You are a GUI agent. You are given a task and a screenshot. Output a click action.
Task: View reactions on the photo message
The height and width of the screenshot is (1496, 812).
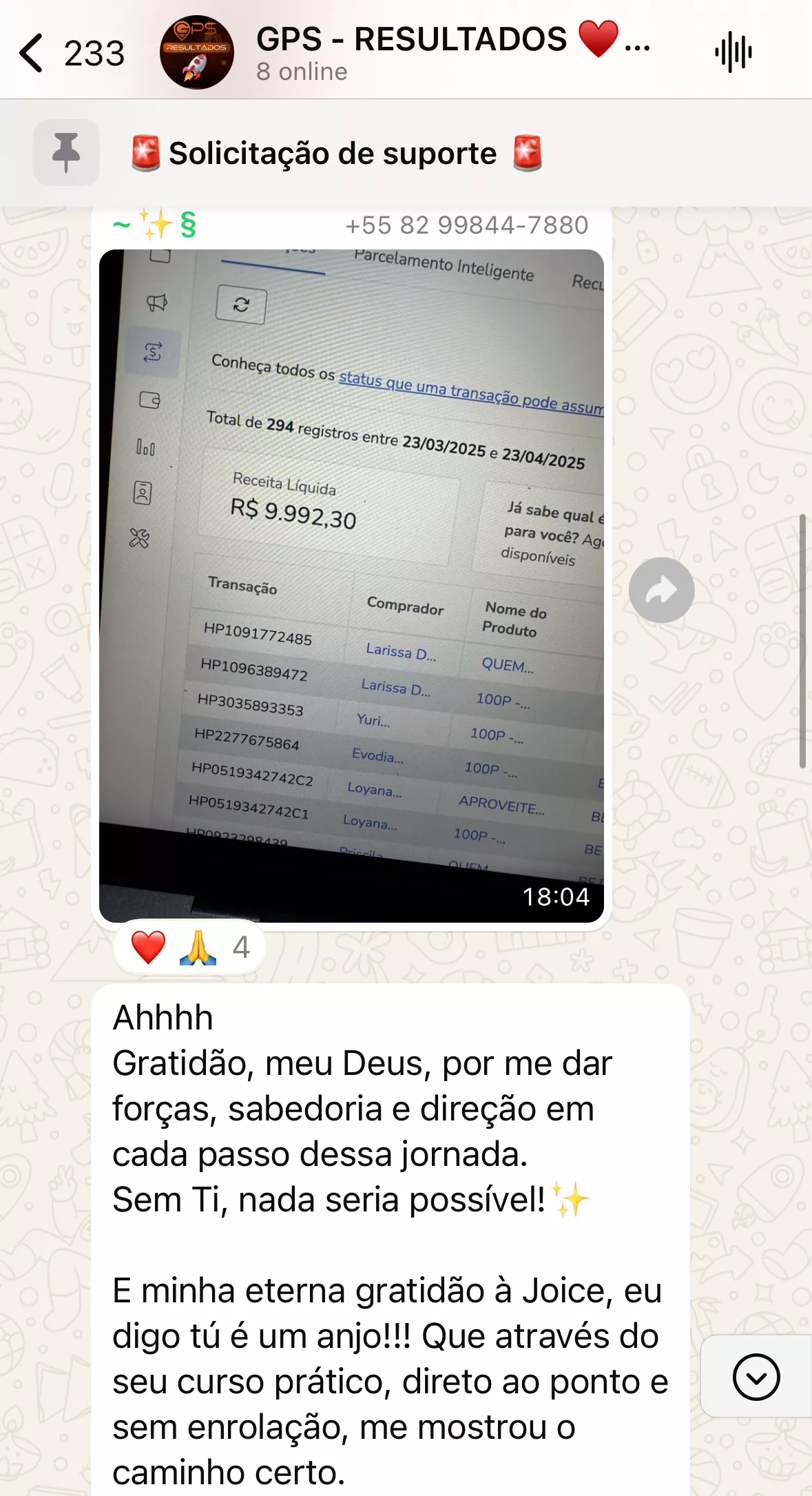189,947
